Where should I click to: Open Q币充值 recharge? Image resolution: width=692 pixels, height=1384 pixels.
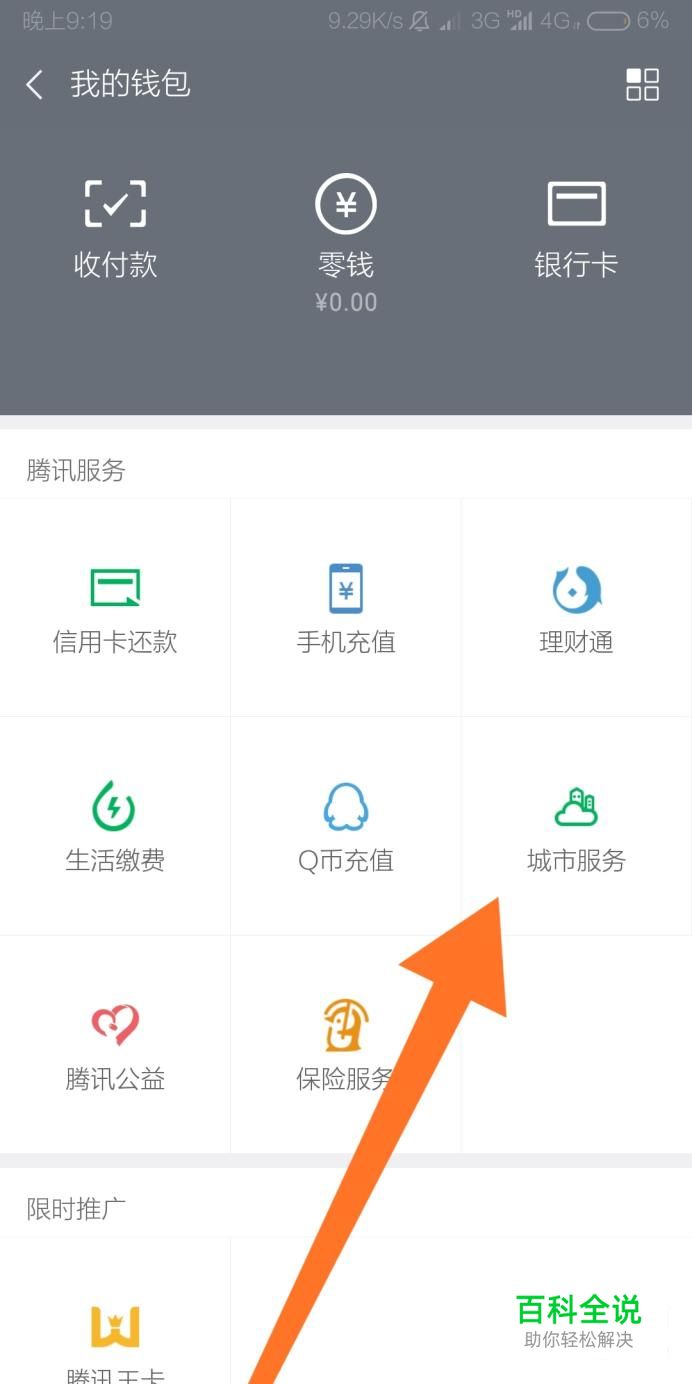pos(345,826)
